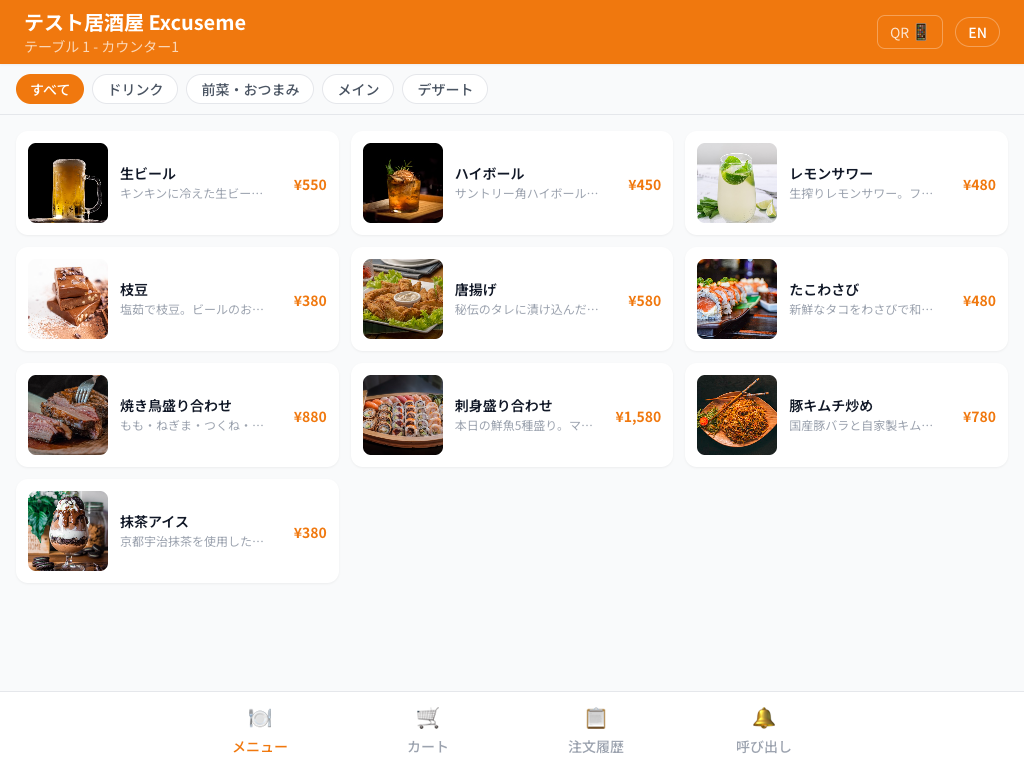Filter menu by ドリンク

click(135, 89)
